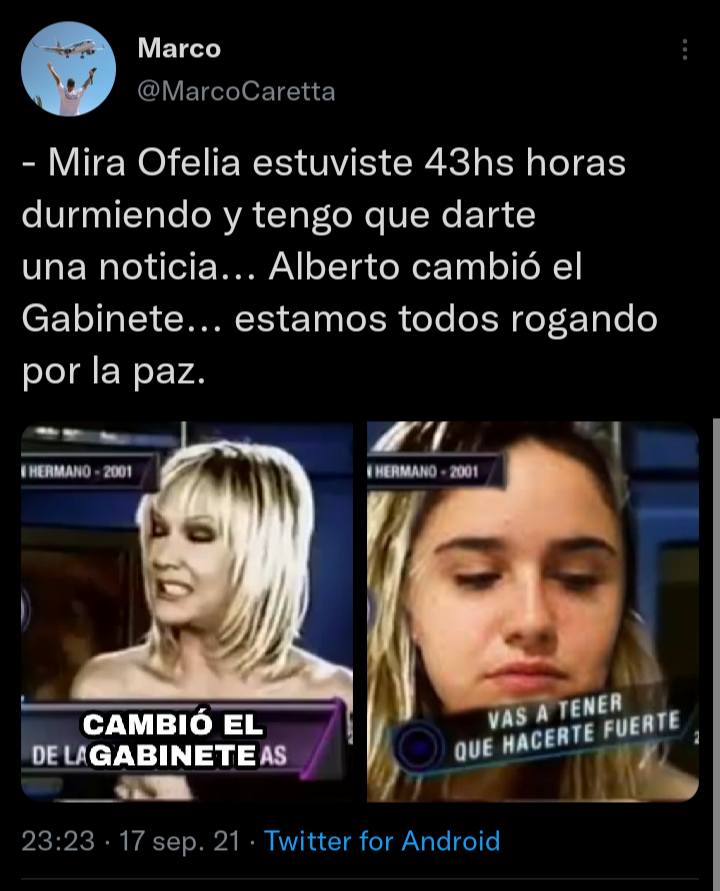The height and width of the screenshot is (891, 720).
Task: Tap the Twitter for Android link
Action: [x=382, y=840]
